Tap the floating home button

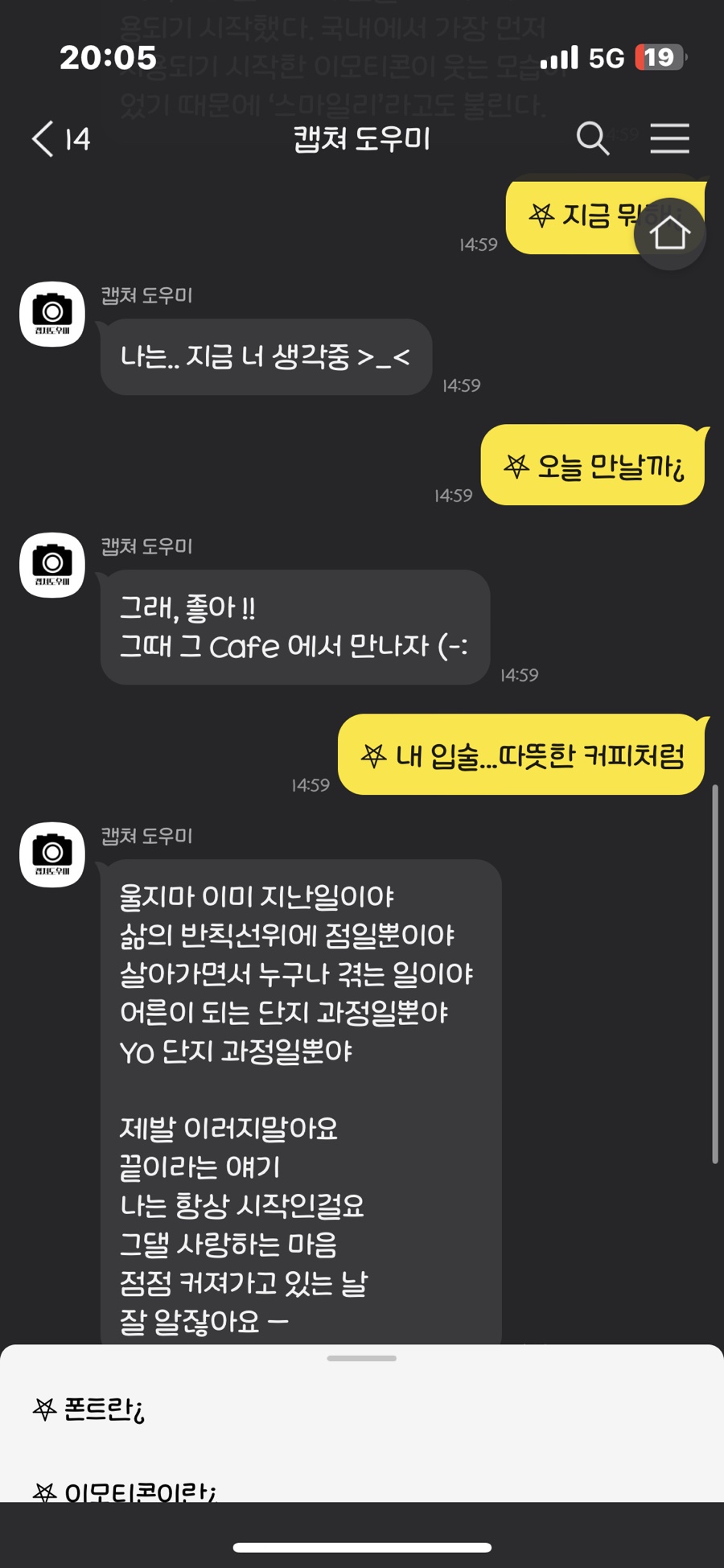click(669, 234)
